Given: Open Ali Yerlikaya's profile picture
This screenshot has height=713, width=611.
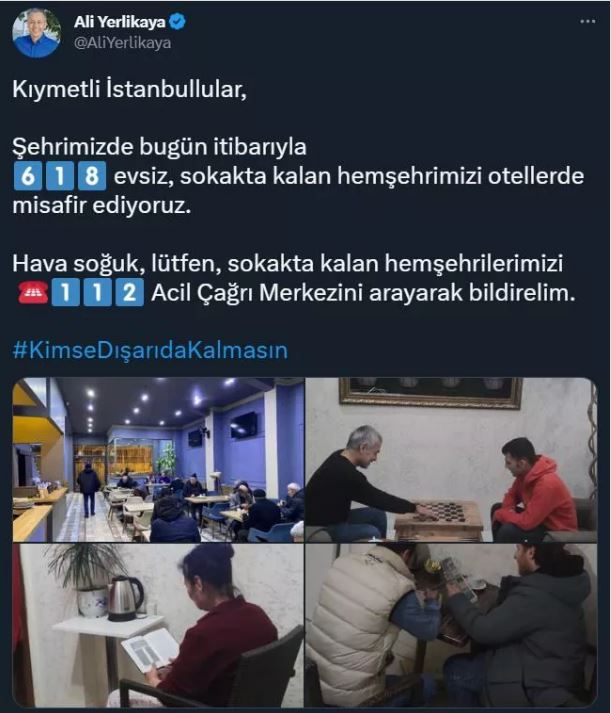Looking at the screenshot, I should point(36,33).
